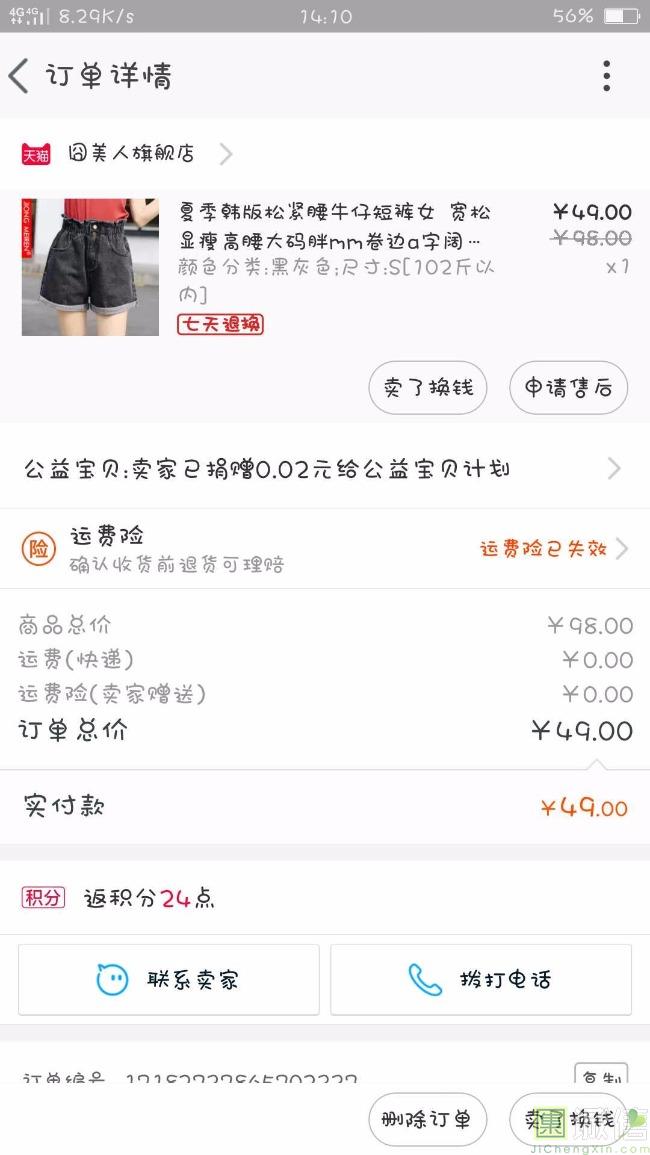Go back from order details

[20, 76]
